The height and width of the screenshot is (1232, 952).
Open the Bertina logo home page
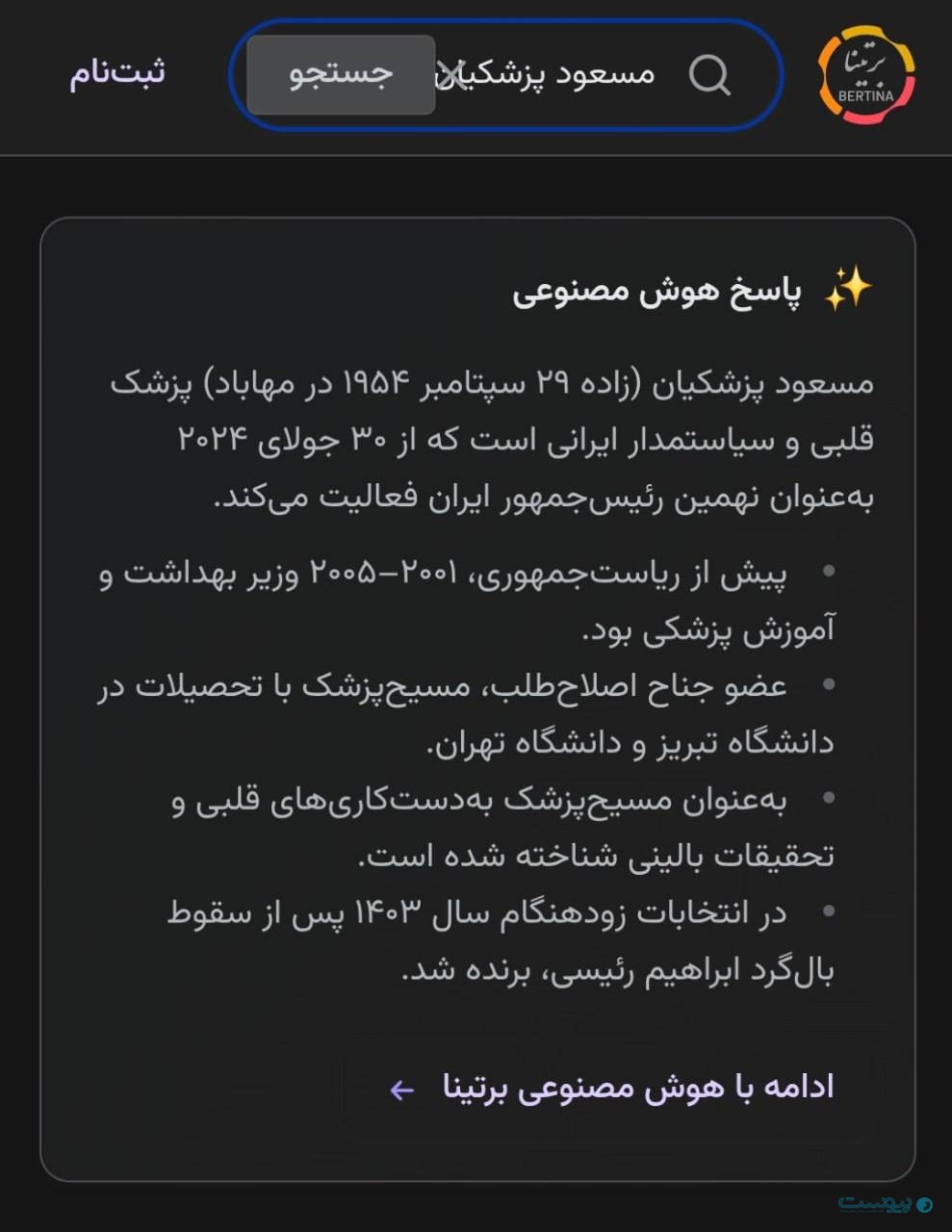click(866, 75)
